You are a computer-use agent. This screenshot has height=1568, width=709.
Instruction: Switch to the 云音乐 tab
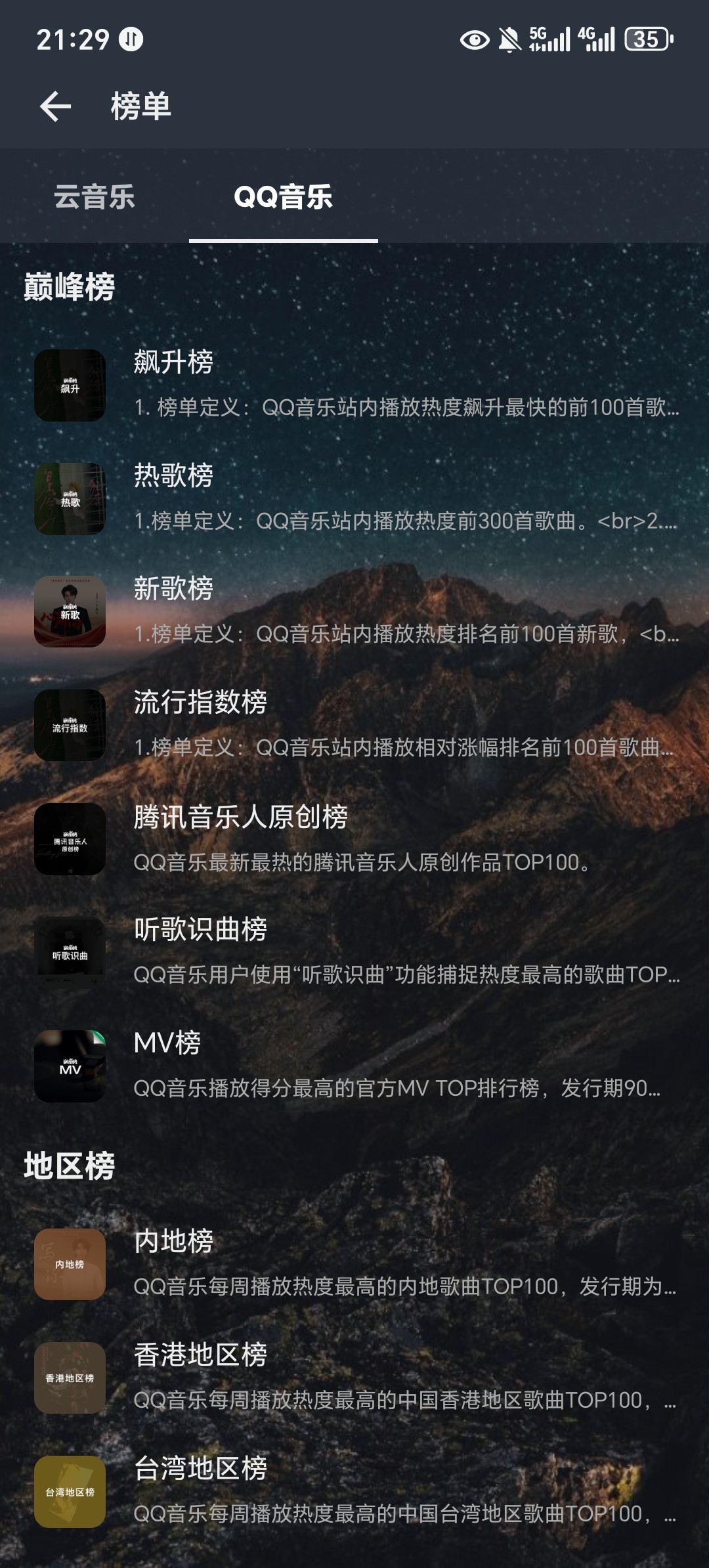tap(95, 197)
